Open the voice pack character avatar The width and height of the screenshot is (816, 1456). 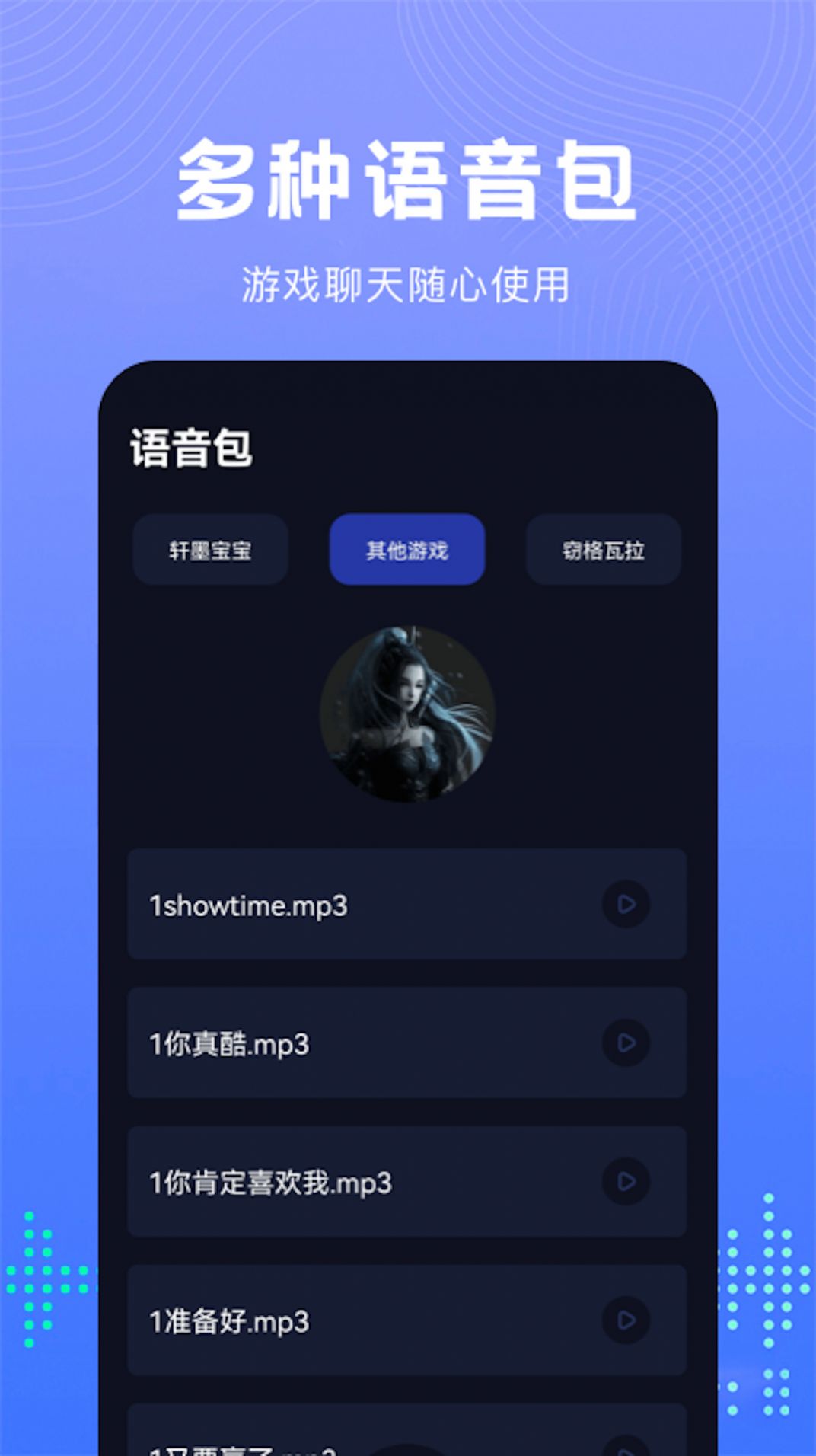(407, 712)
